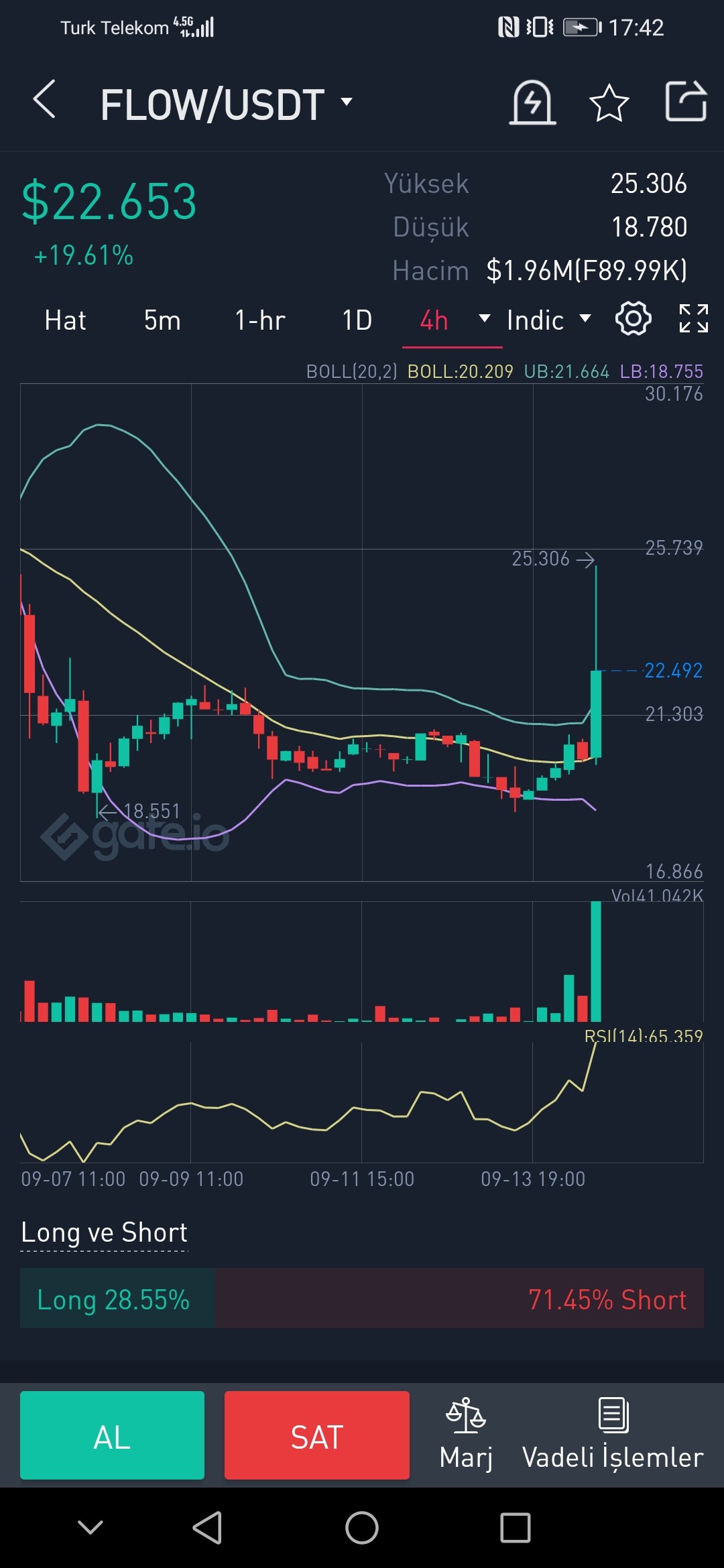The height and width of the screenshot is (1568, 724).
Task: Open the Indic indicators dropdown
Action: (549, 320)
